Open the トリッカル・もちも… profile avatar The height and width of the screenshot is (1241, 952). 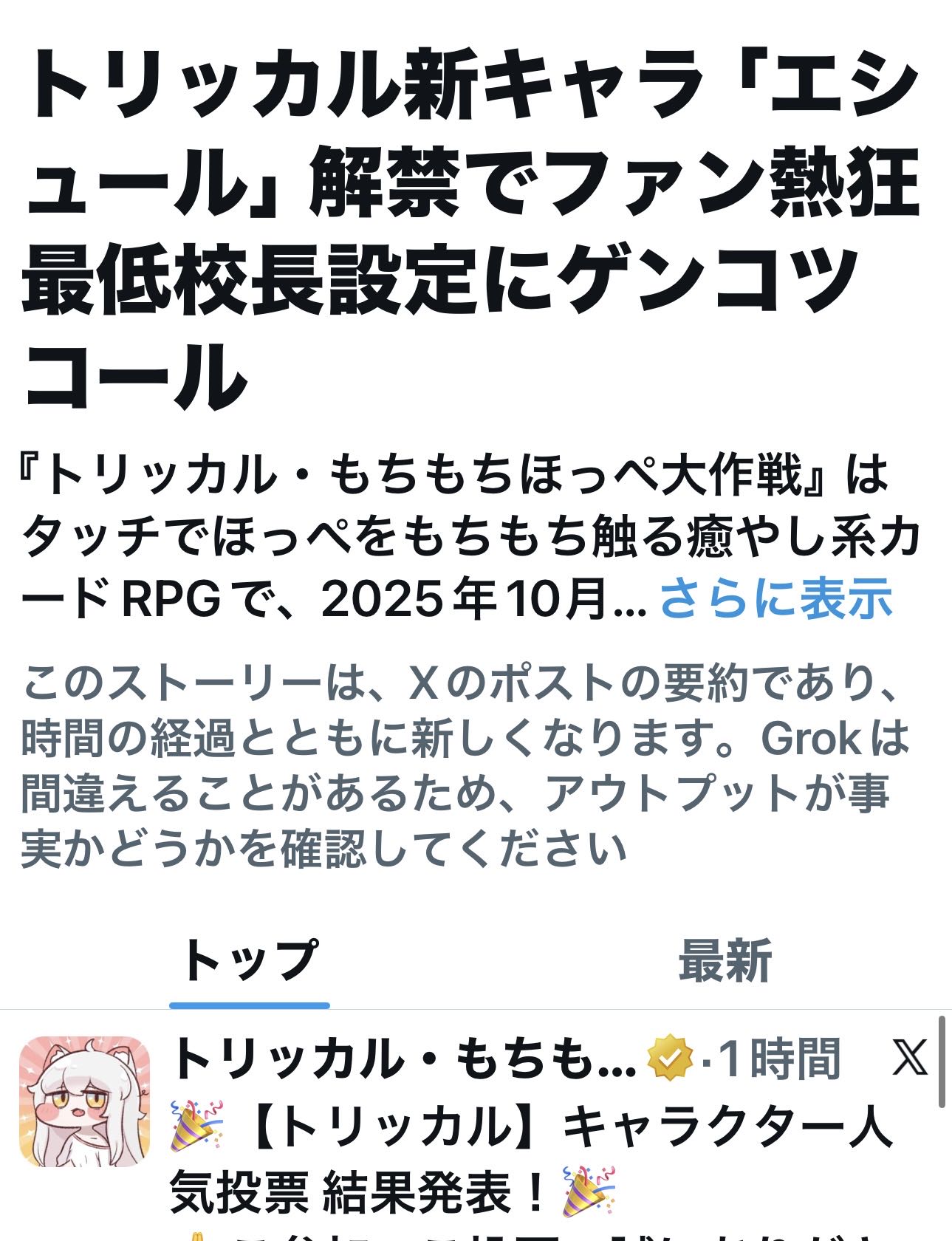tap(84, 1101)
